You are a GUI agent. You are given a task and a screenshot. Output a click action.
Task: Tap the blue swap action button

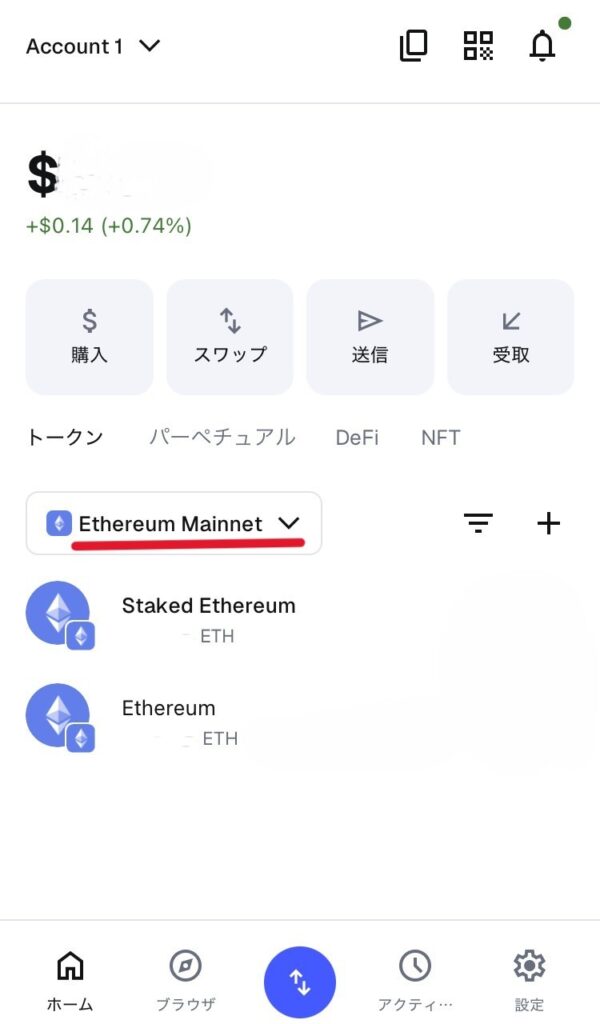point(300,982)
